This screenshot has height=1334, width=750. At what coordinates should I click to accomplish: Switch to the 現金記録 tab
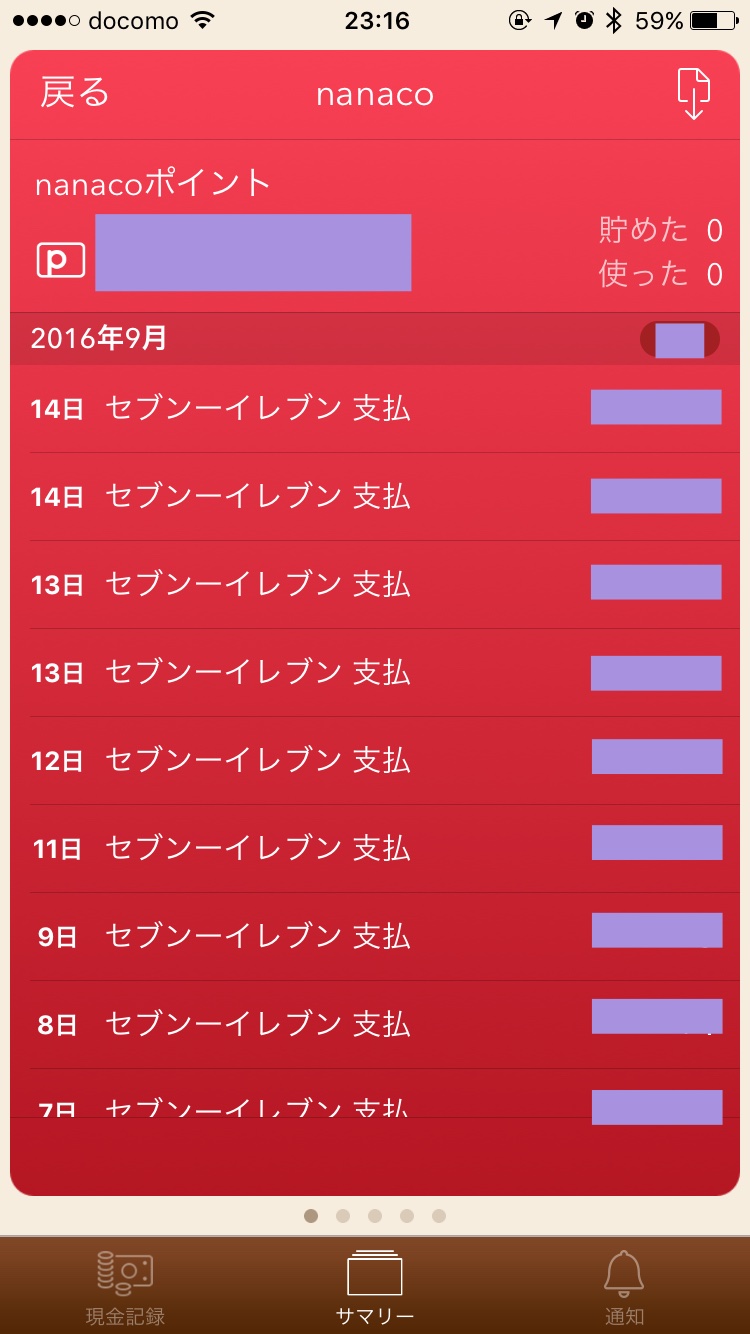click(x=125, y=1286)
